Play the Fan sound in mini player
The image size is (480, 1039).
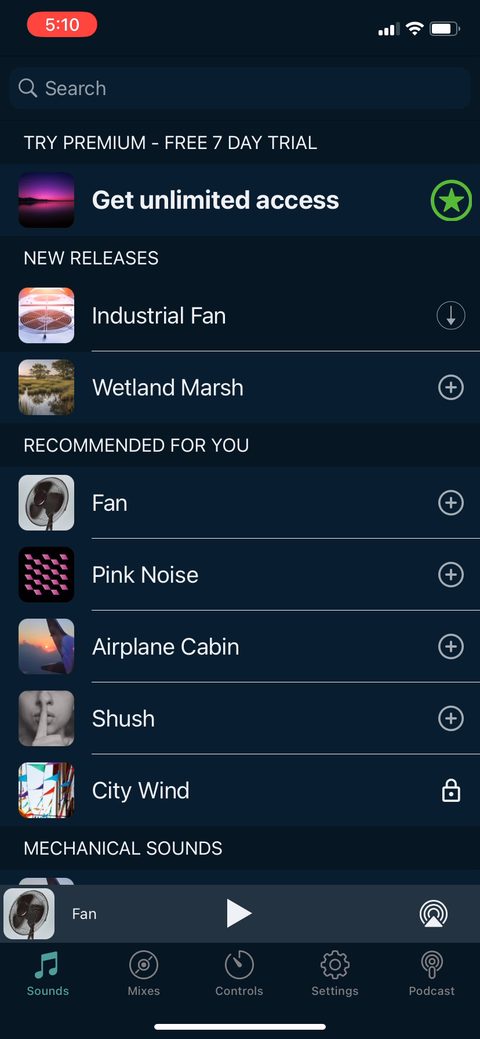pyautogui.click(x=239, y=914)
